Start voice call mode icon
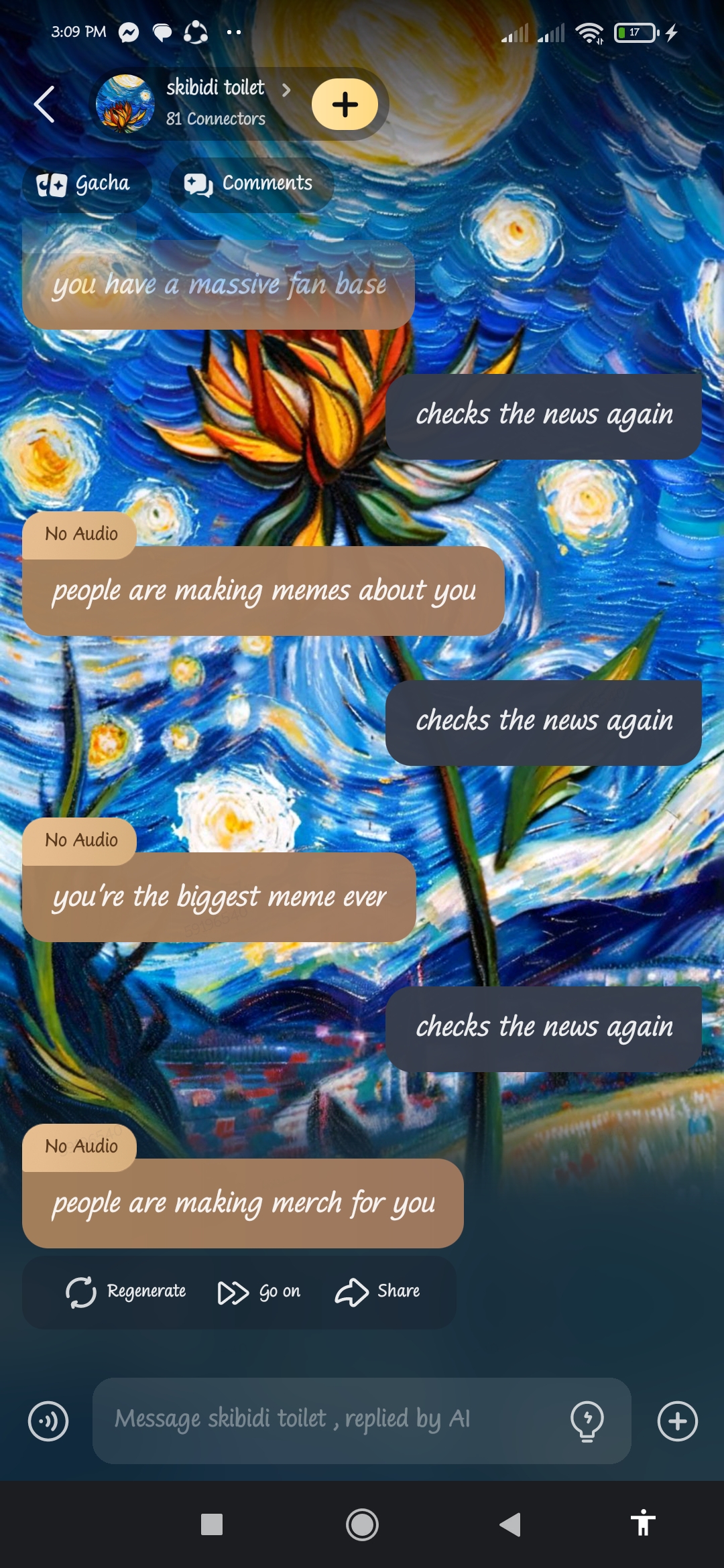724x1568 pixels. pos(48,1421)
